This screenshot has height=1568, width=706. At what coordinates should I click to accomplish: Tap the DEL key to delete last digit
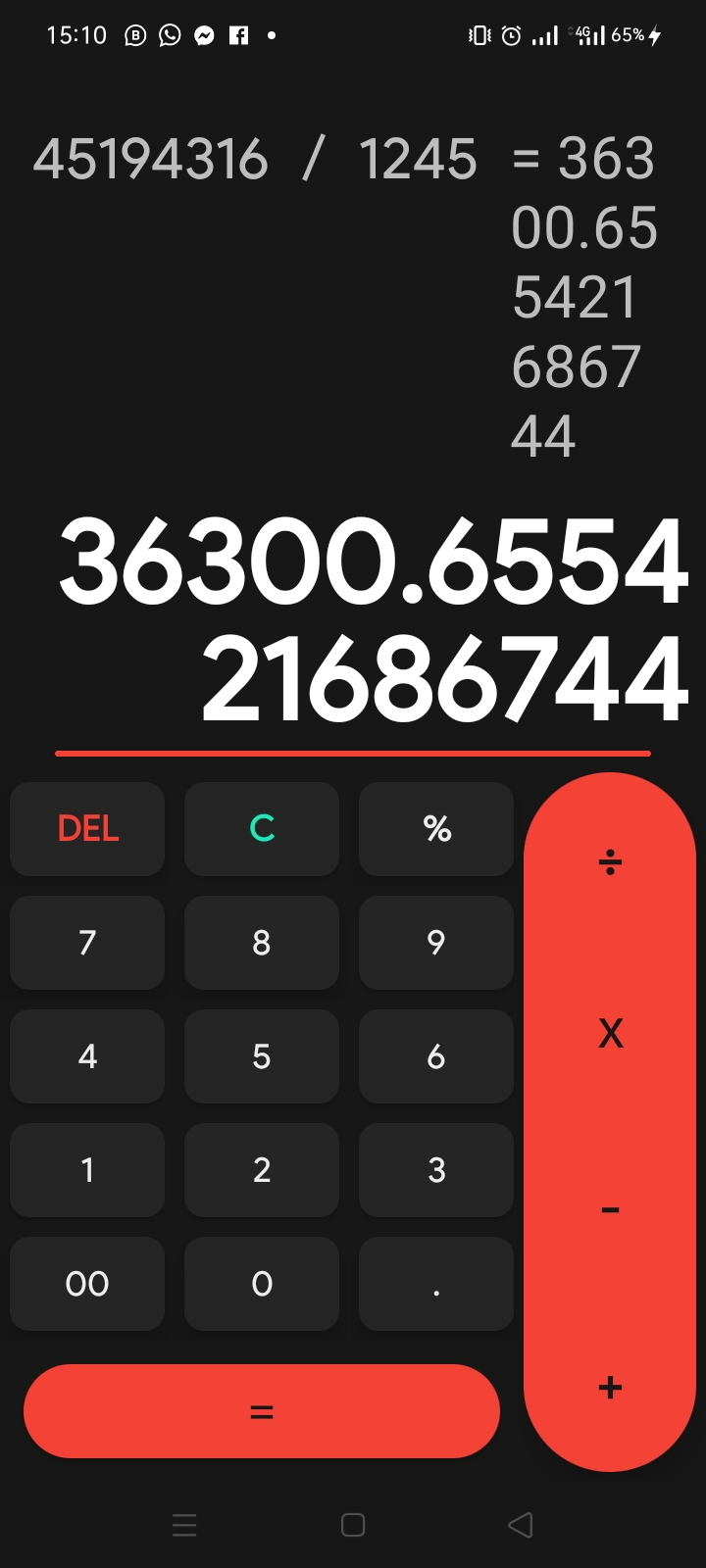87,829
